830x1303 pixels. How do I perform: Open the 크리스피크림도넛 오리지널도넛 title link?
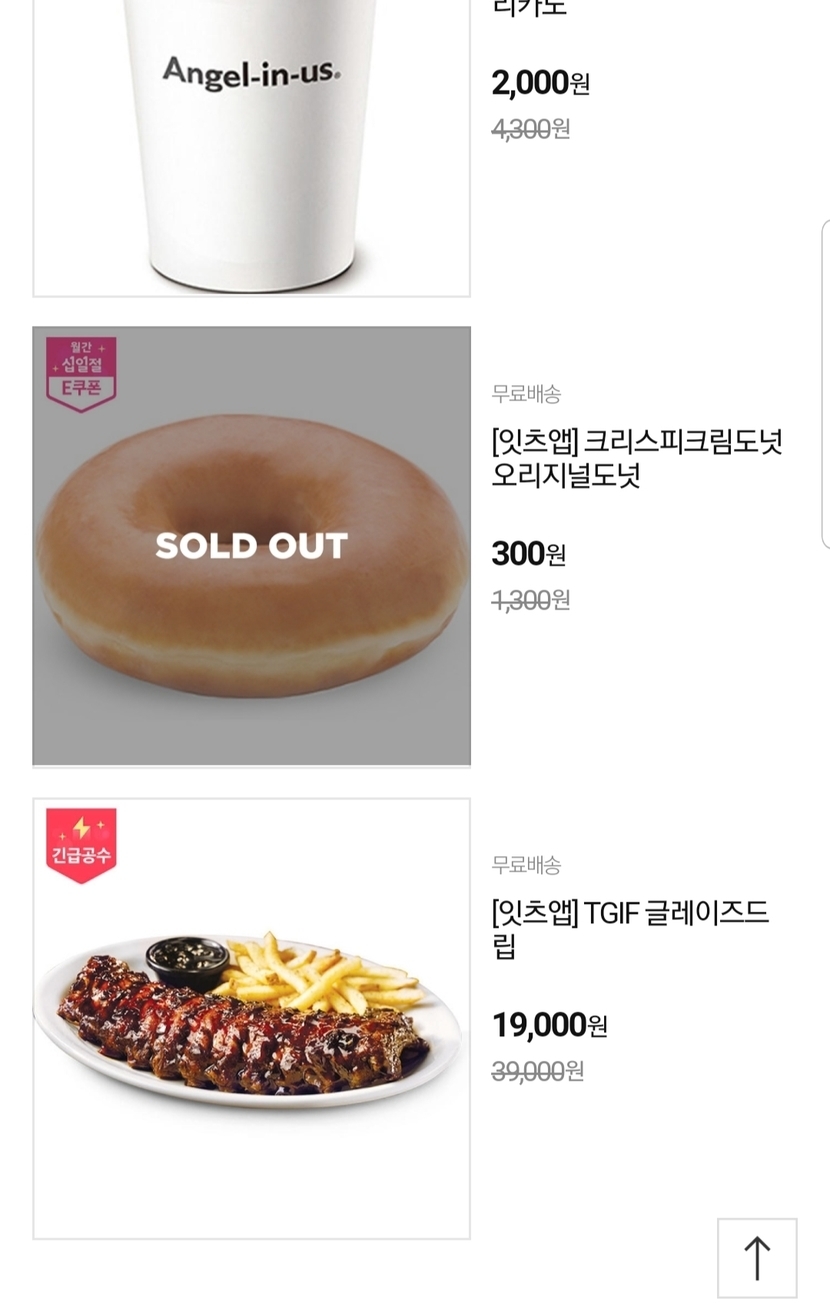pos(637,458)
